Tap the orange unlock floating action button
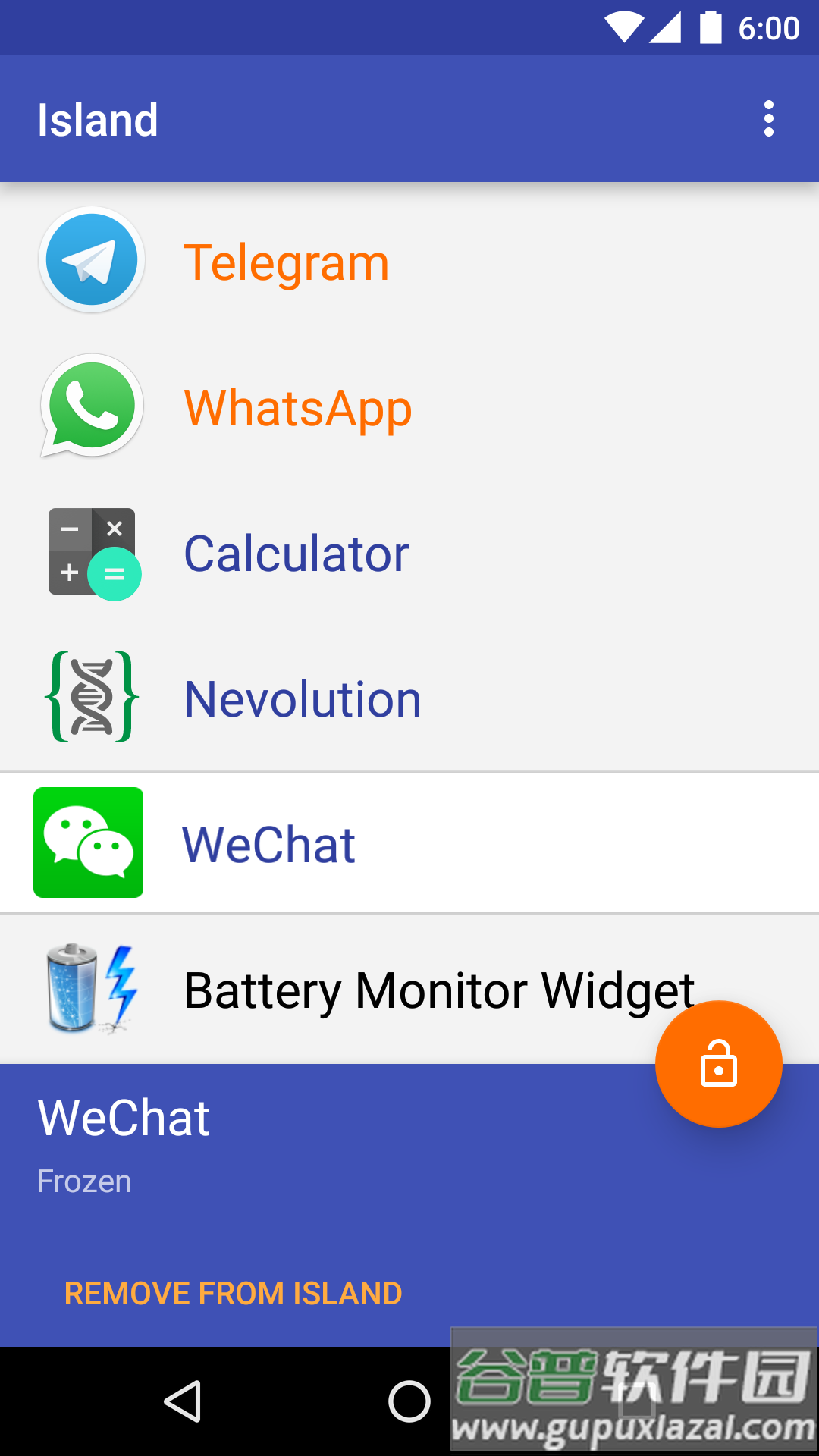The height and width of the screenshot is (1456, 819). tap(718, 1065)
